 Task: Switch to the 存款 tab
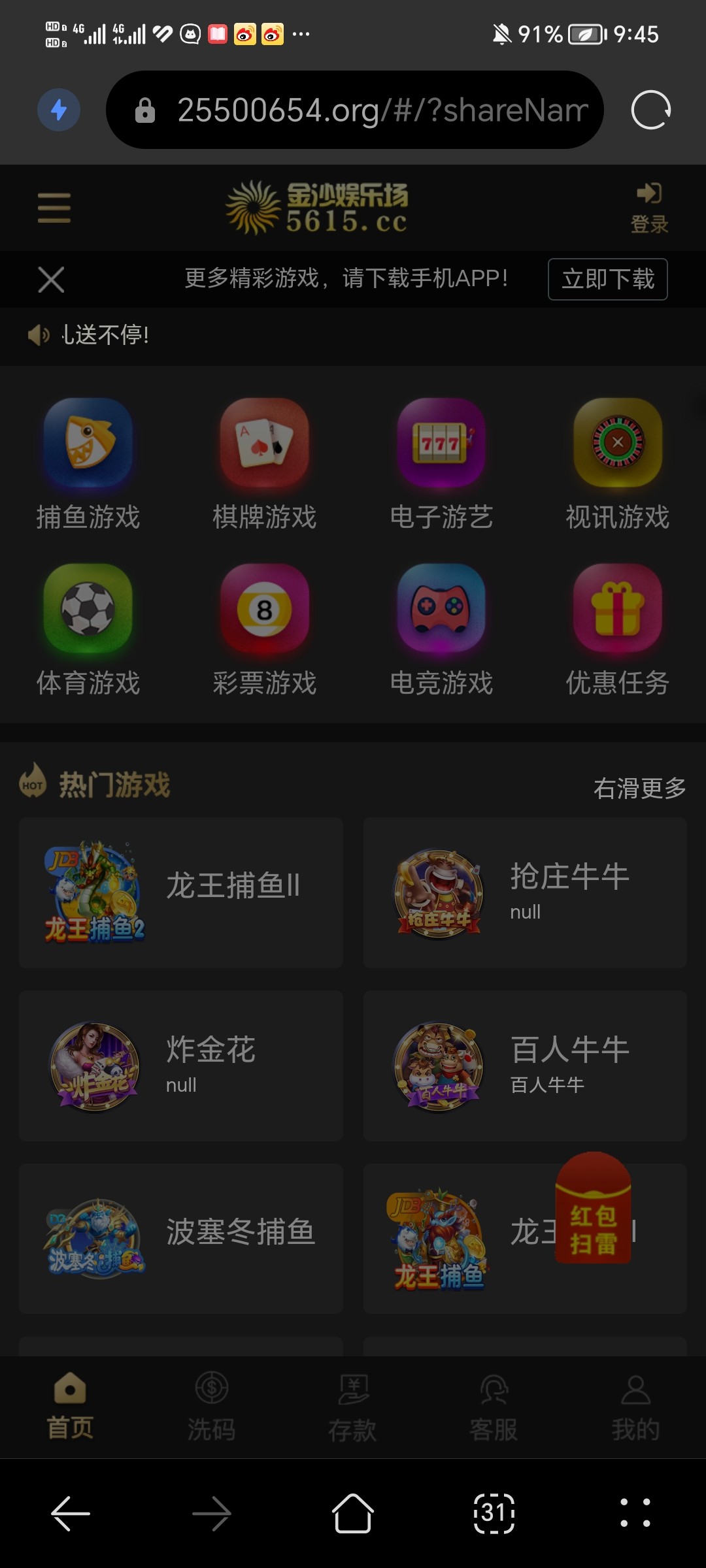tap(352, 1407)
